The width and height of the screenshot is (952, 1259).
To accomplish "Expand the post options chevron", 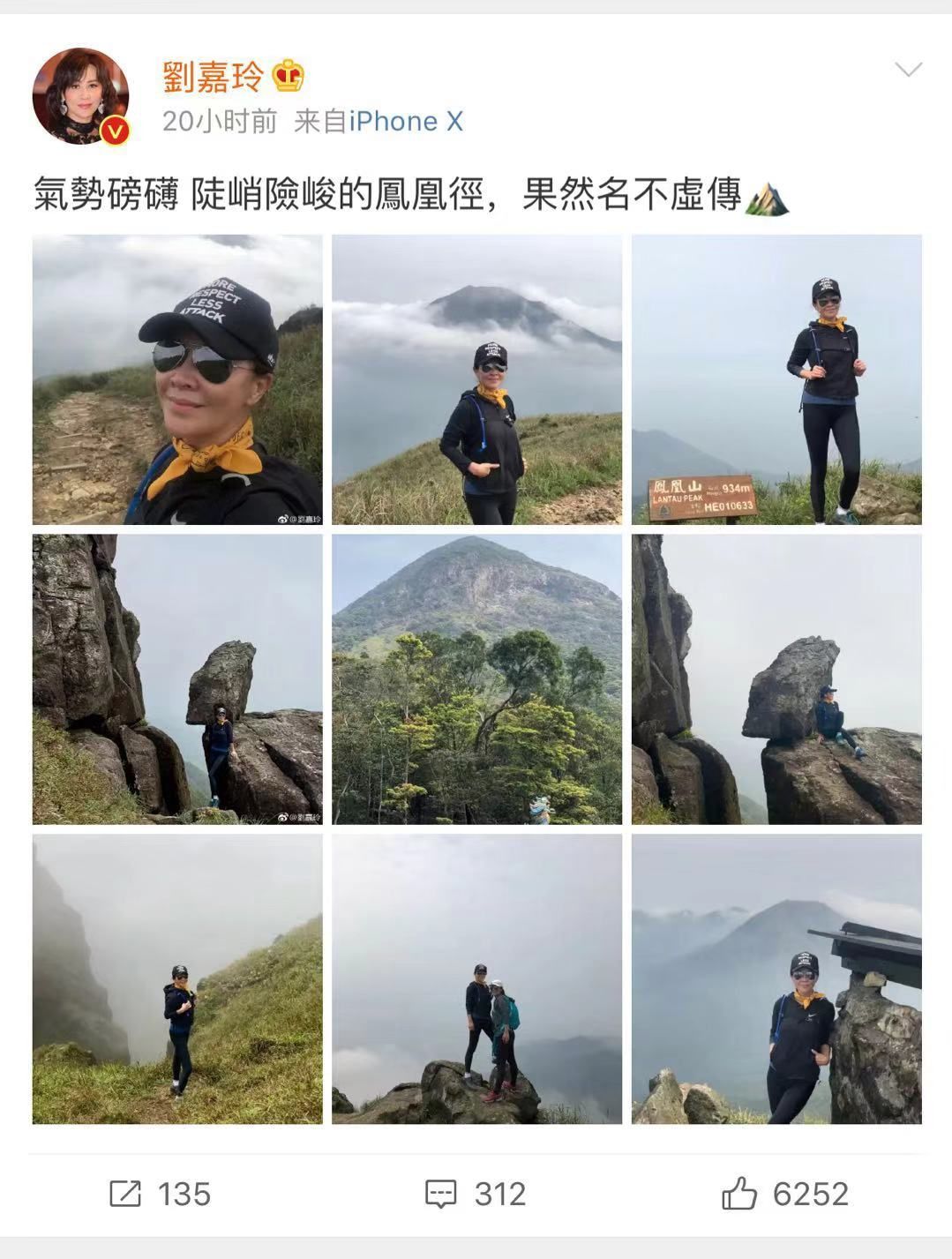I will click(x=908, y=70).
